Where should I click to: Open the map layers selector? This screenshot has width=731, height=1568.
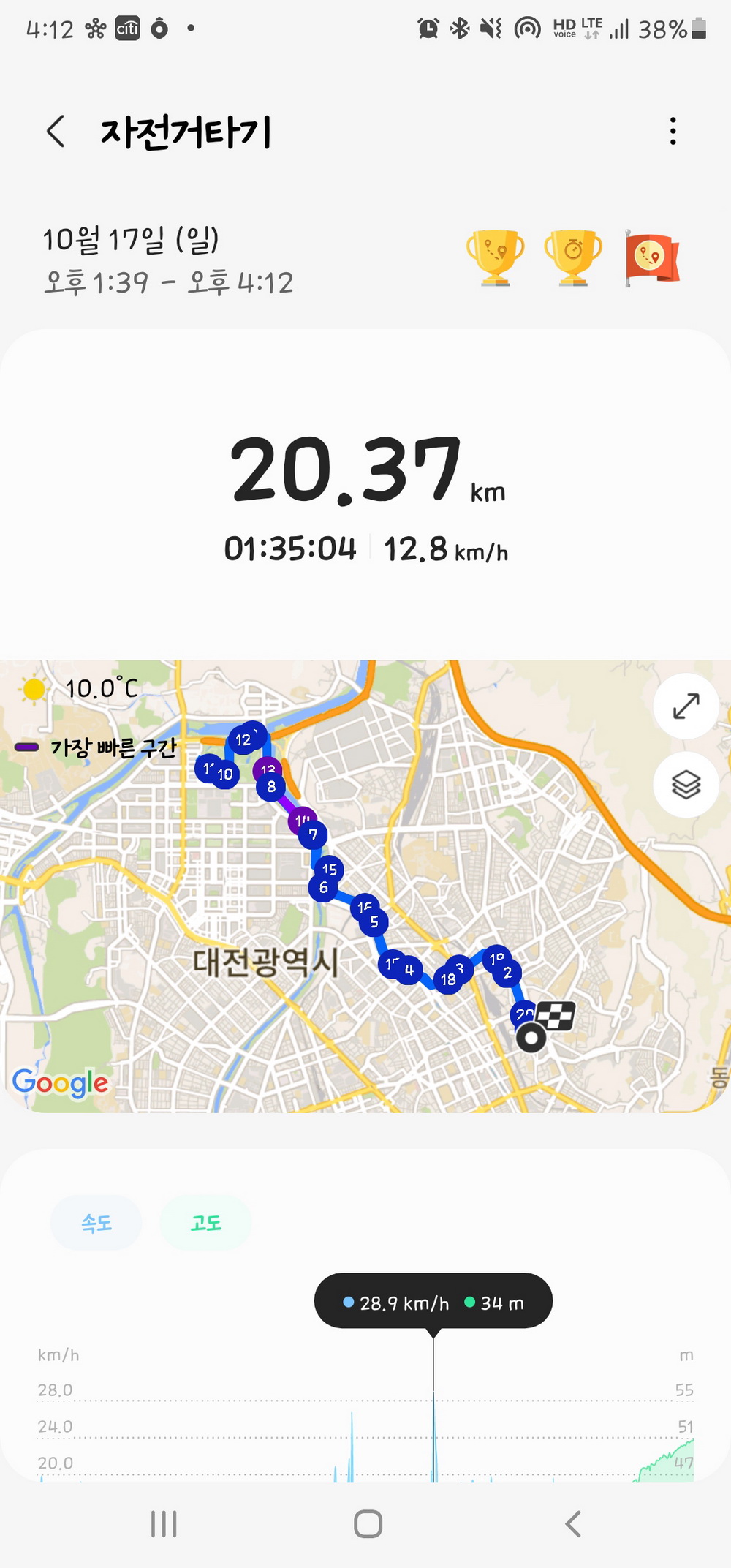click(686, 785)
